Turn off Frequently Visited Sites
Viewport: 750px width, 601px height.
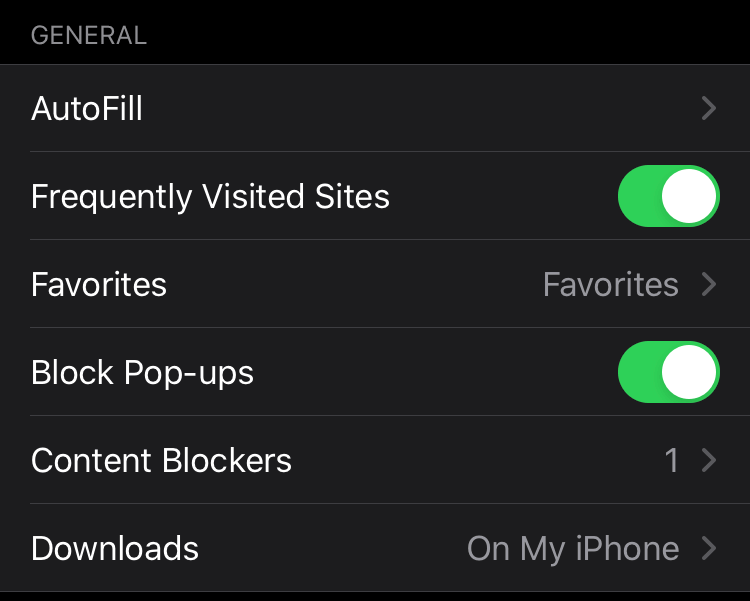point(668,196)
